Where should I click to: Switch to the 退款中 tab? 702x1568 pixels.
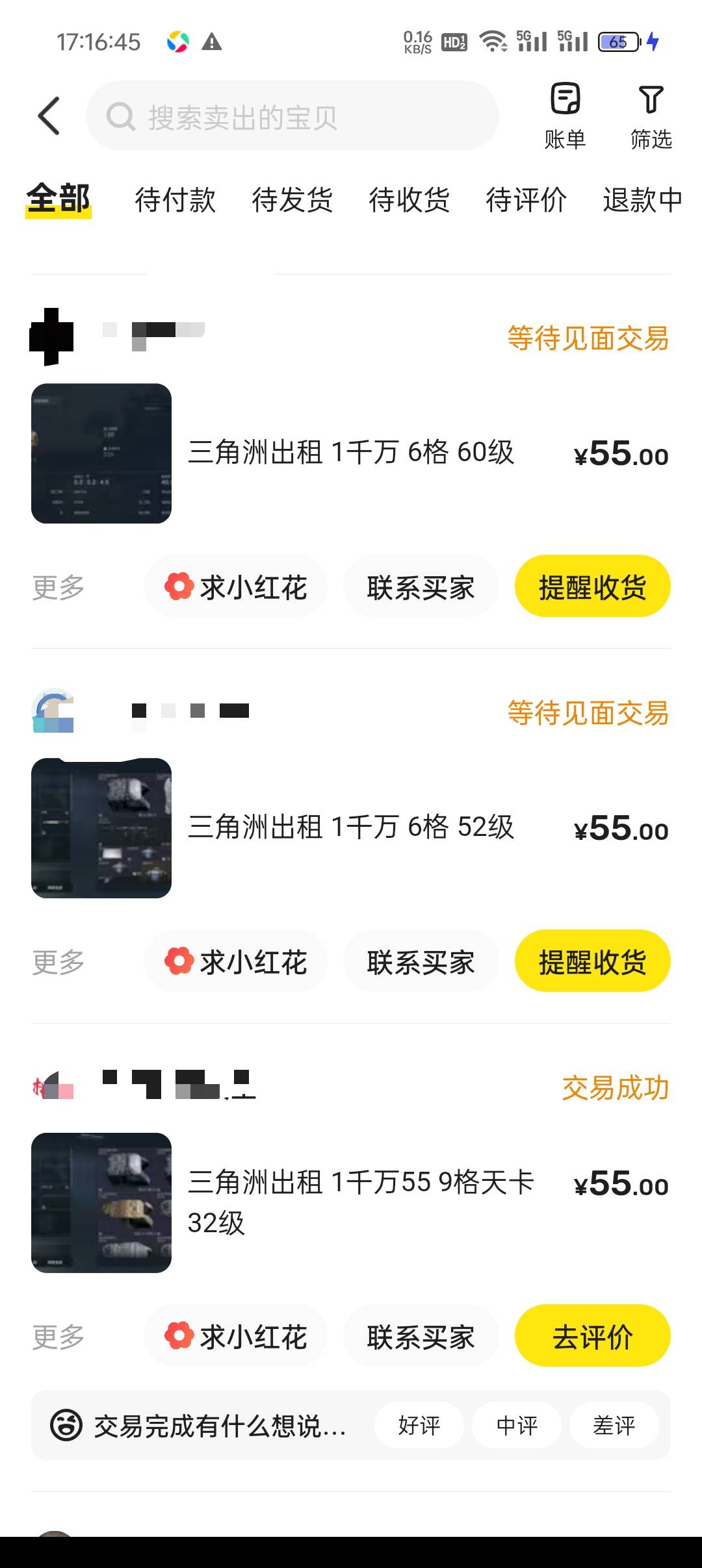pos(642,199)
